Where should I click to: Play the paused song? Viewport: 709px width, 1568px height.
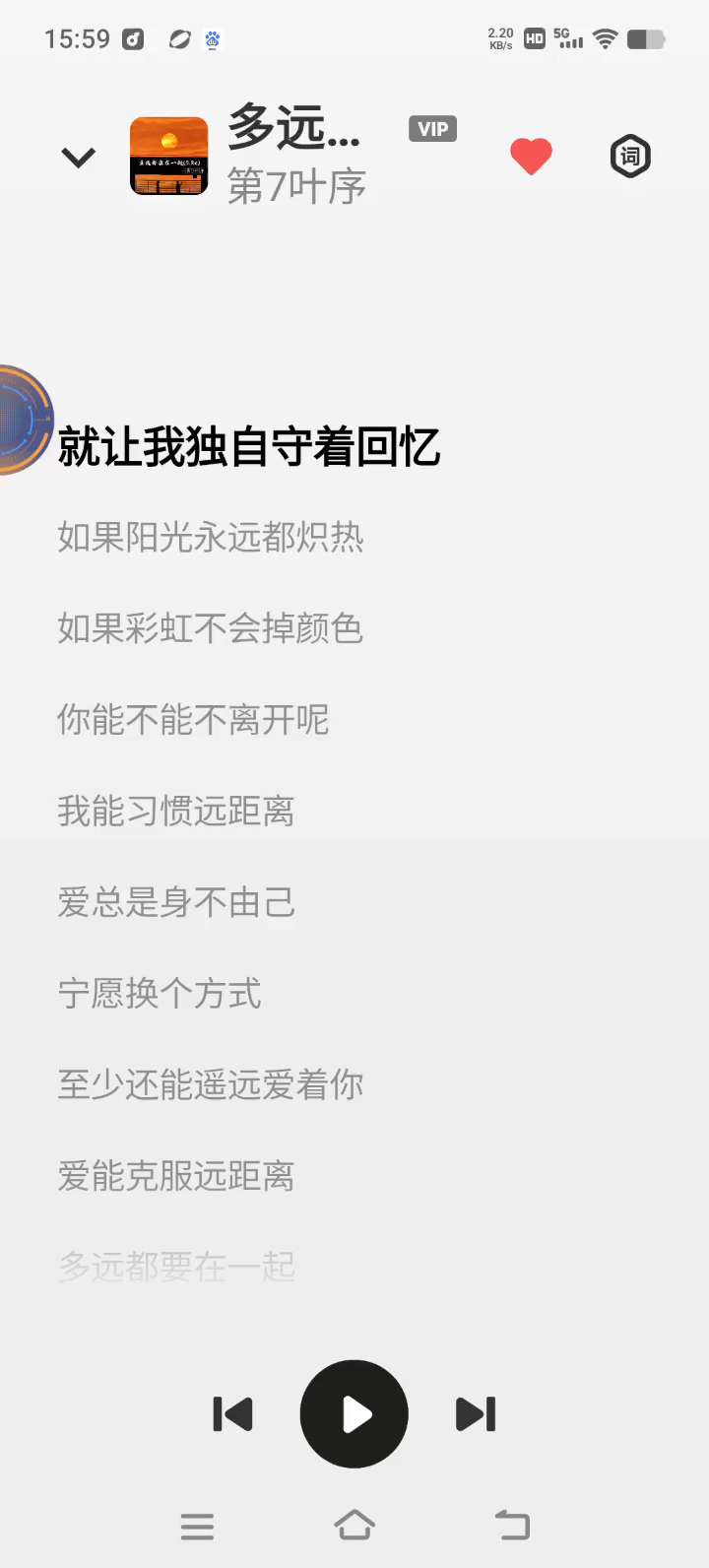pos(354,1414)
